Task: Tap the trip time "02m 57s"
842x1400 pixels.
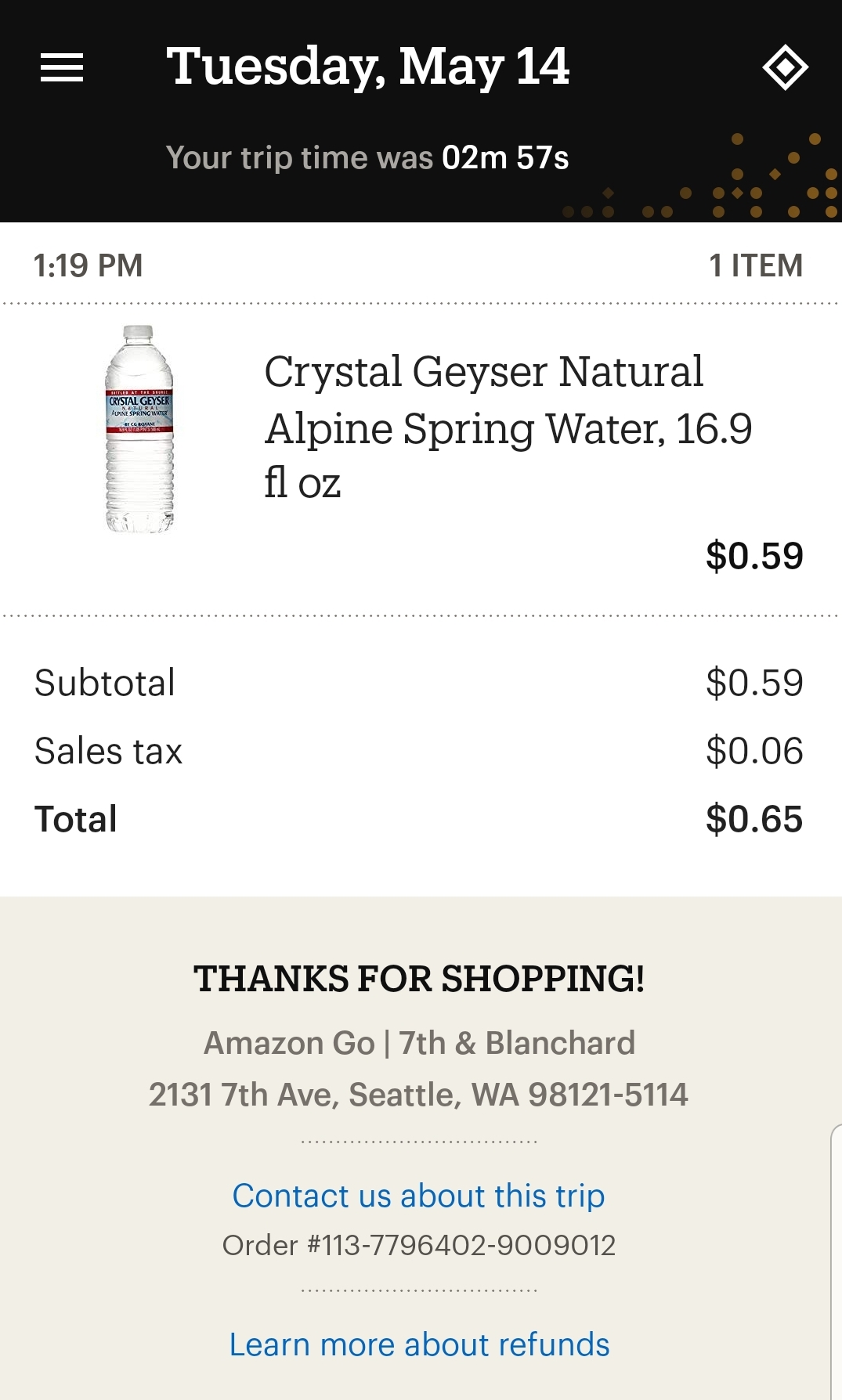Action: coord(507,157)
